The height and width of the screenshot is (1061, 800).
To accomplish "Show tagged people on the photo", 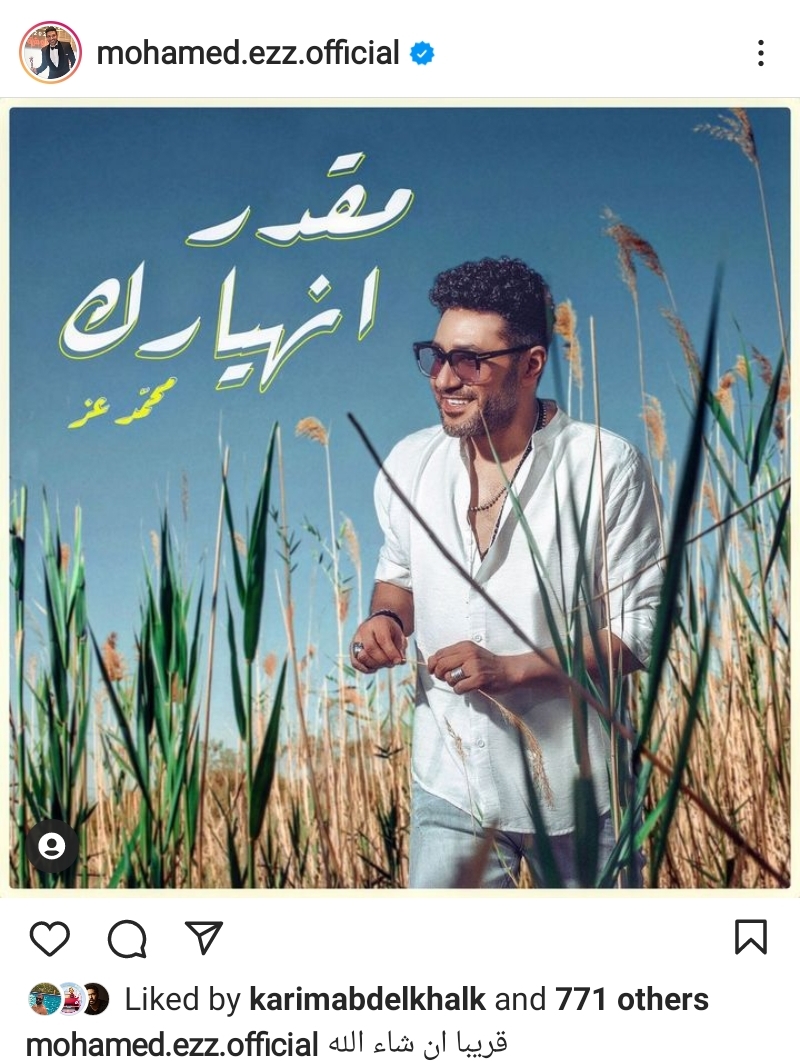I will coord(52,847).
